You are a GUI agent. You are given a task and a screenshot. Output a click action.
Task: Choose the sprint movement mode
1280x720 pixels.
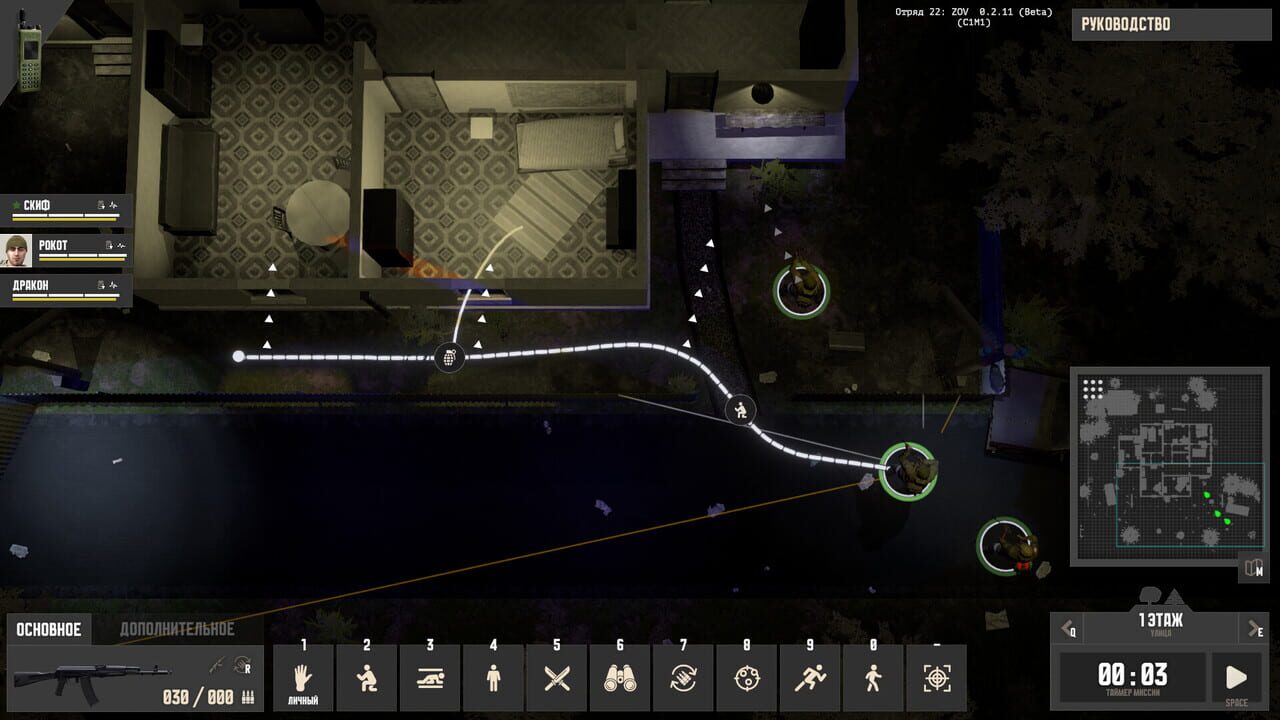[x=810, y=678]
